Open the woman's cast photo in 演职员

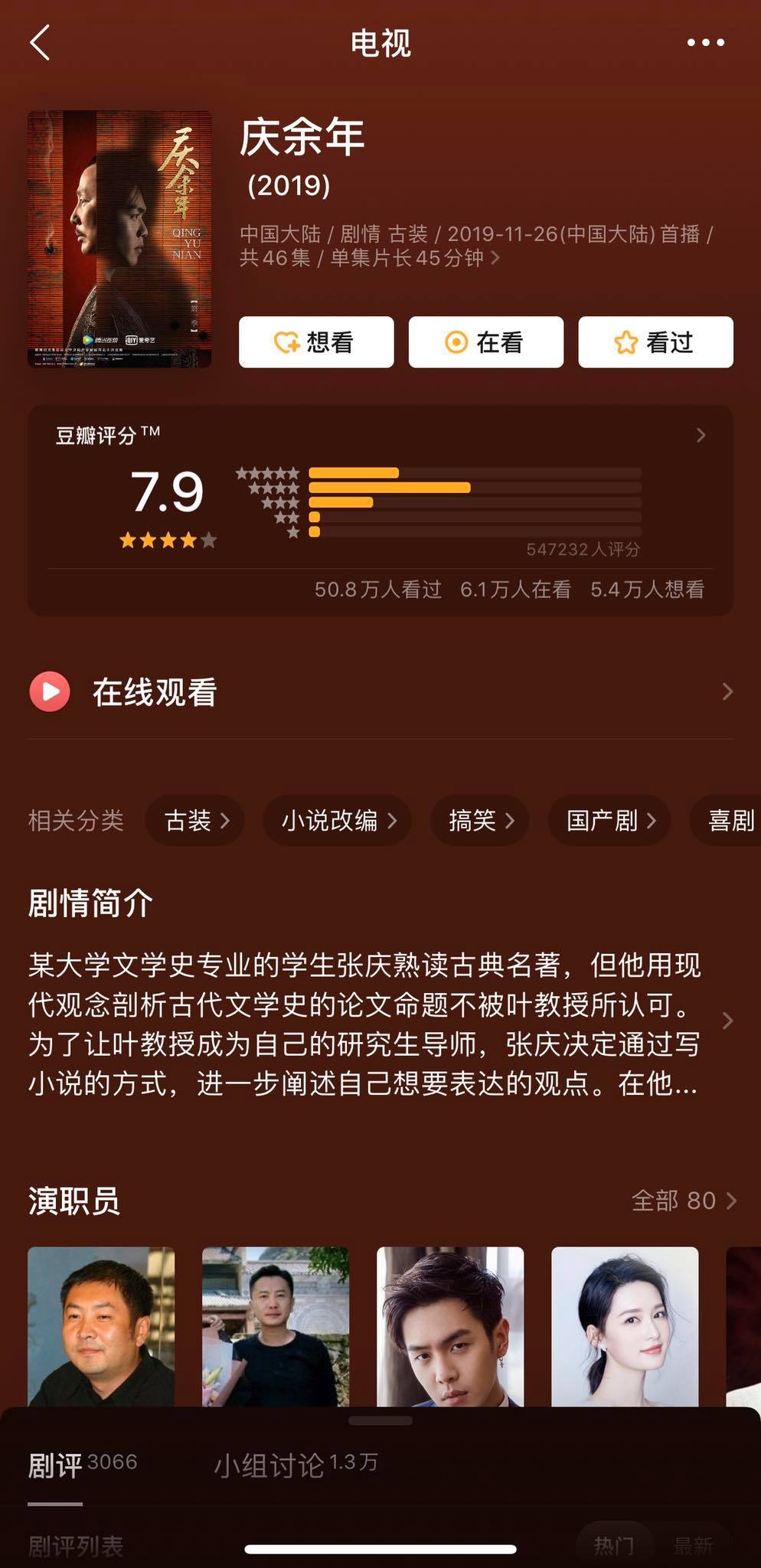[625, 1326]
